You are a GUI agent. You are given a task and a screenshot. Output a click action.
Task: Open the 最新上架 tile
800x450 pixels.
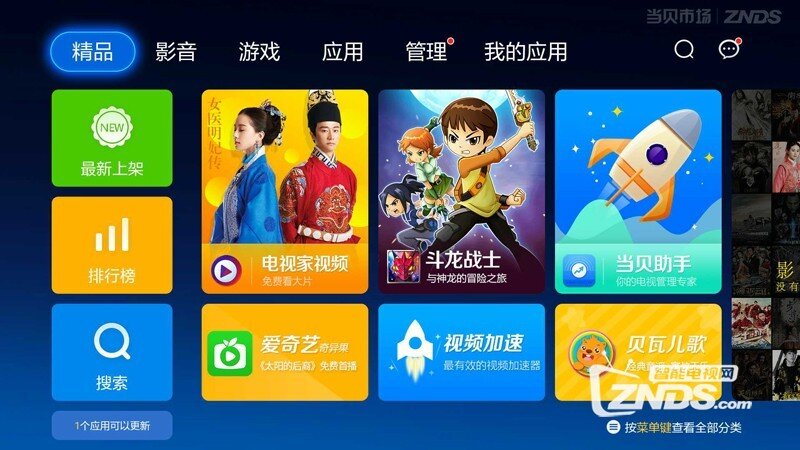point(112,138)
